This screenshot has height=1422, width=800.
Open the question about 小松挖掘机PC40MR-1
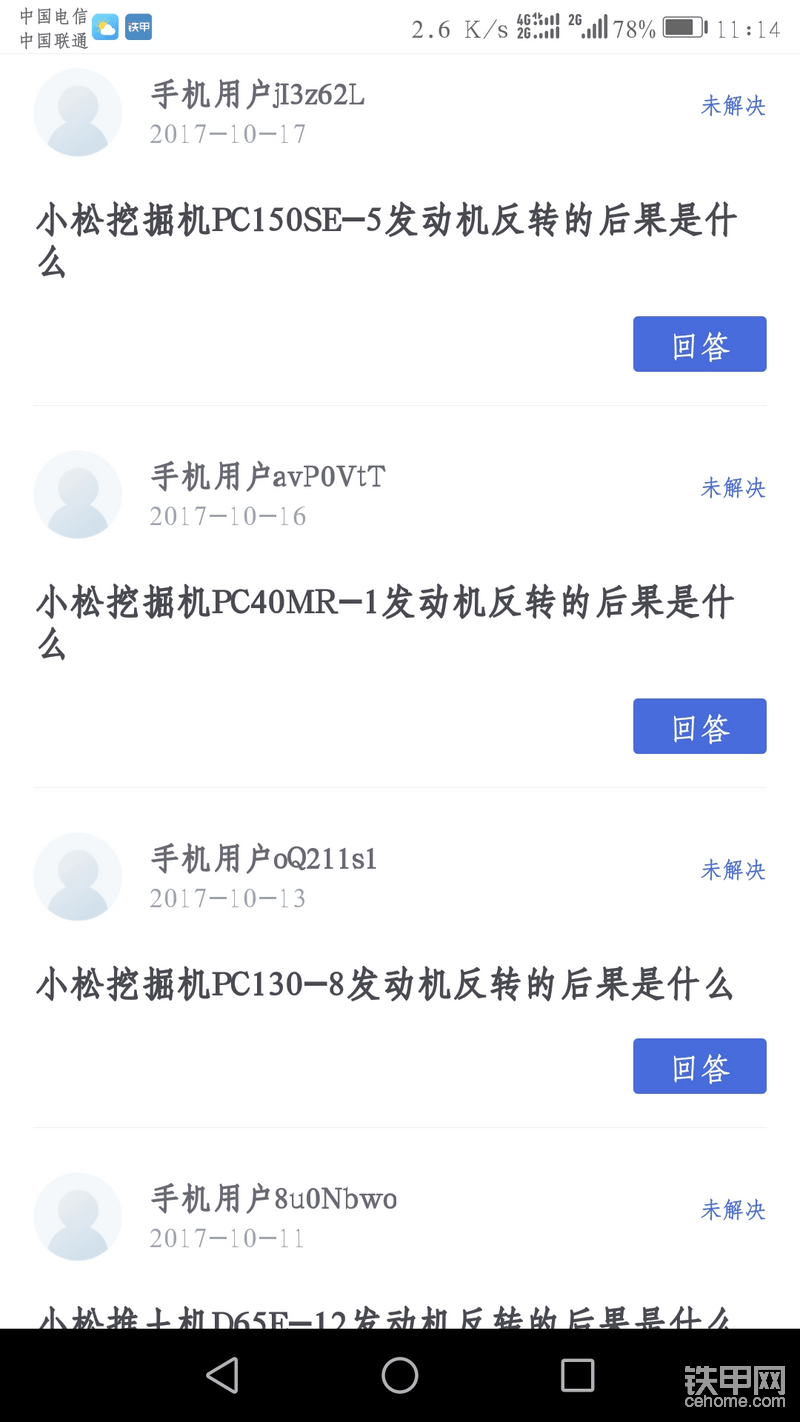385,623
